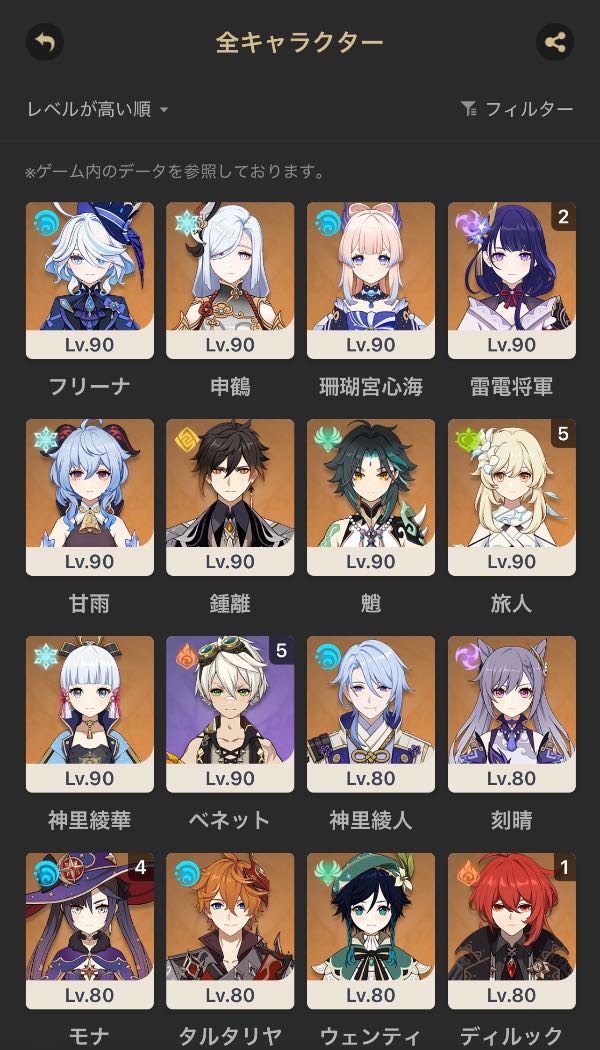Open 鍾離 character details

[x=230, y=497]
